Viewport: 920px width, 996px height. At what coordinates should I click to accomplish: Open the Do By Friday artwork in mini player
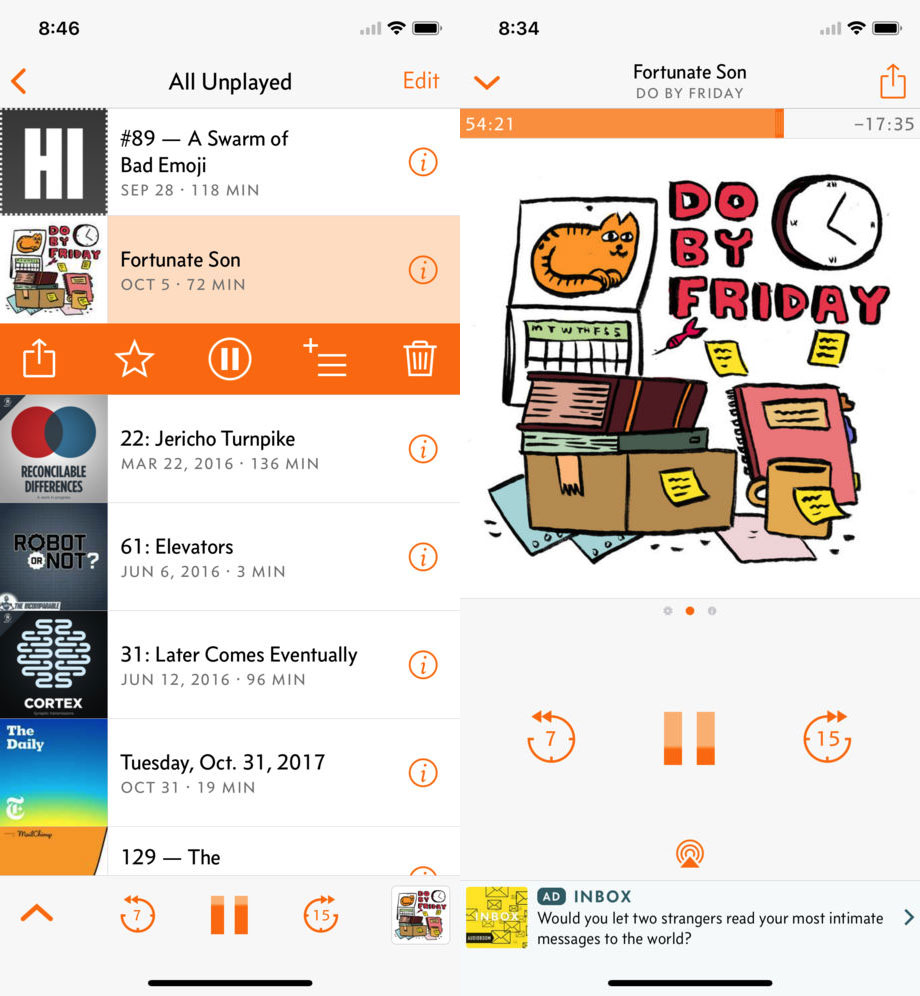click(x=420, y=915)
